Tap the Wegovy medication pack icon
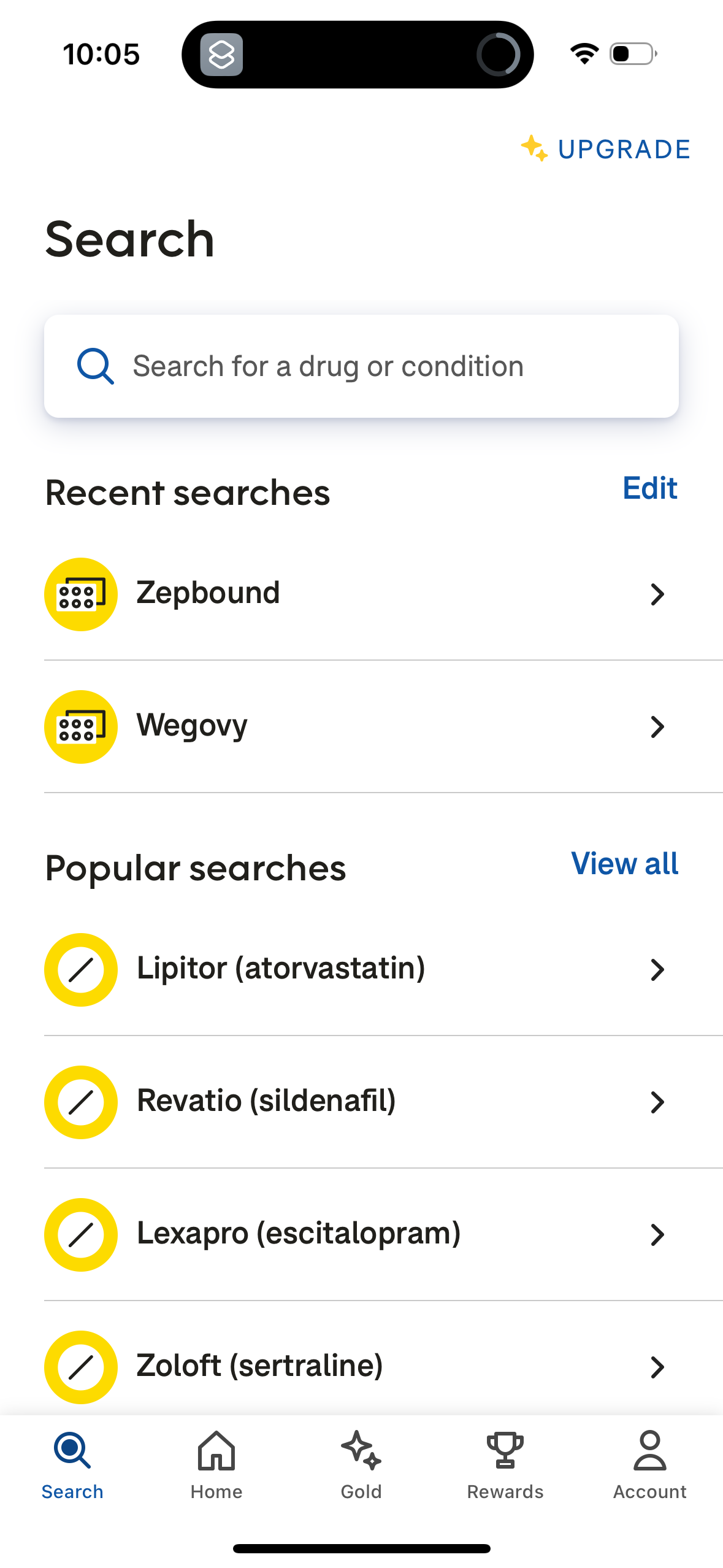Image resolution: width=723 pixels, height=1568 pixels. [x=80, y=726]
